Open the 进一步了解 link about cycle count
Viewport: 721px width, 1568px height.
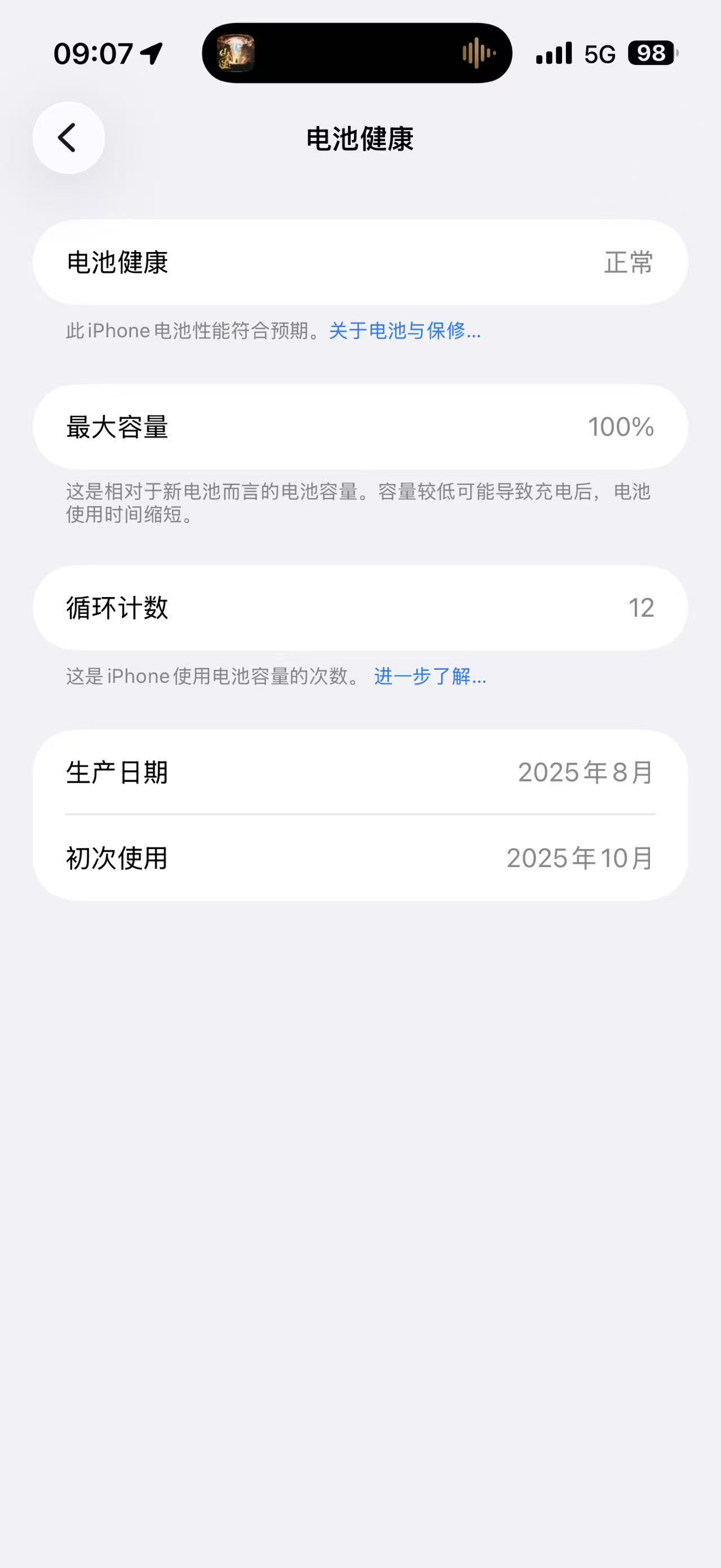(430, 675)
